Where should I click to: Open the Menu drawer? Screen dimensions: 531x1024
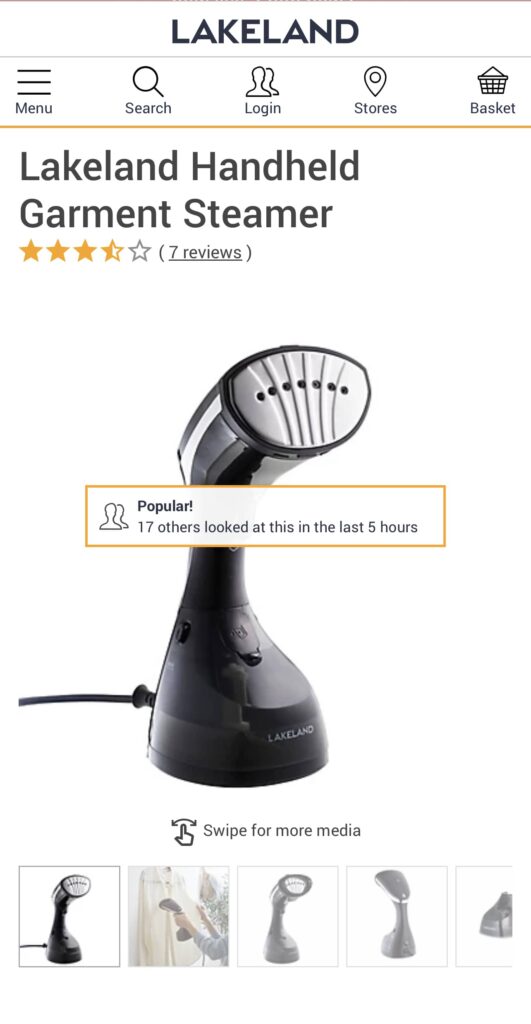tap(33, 92)
